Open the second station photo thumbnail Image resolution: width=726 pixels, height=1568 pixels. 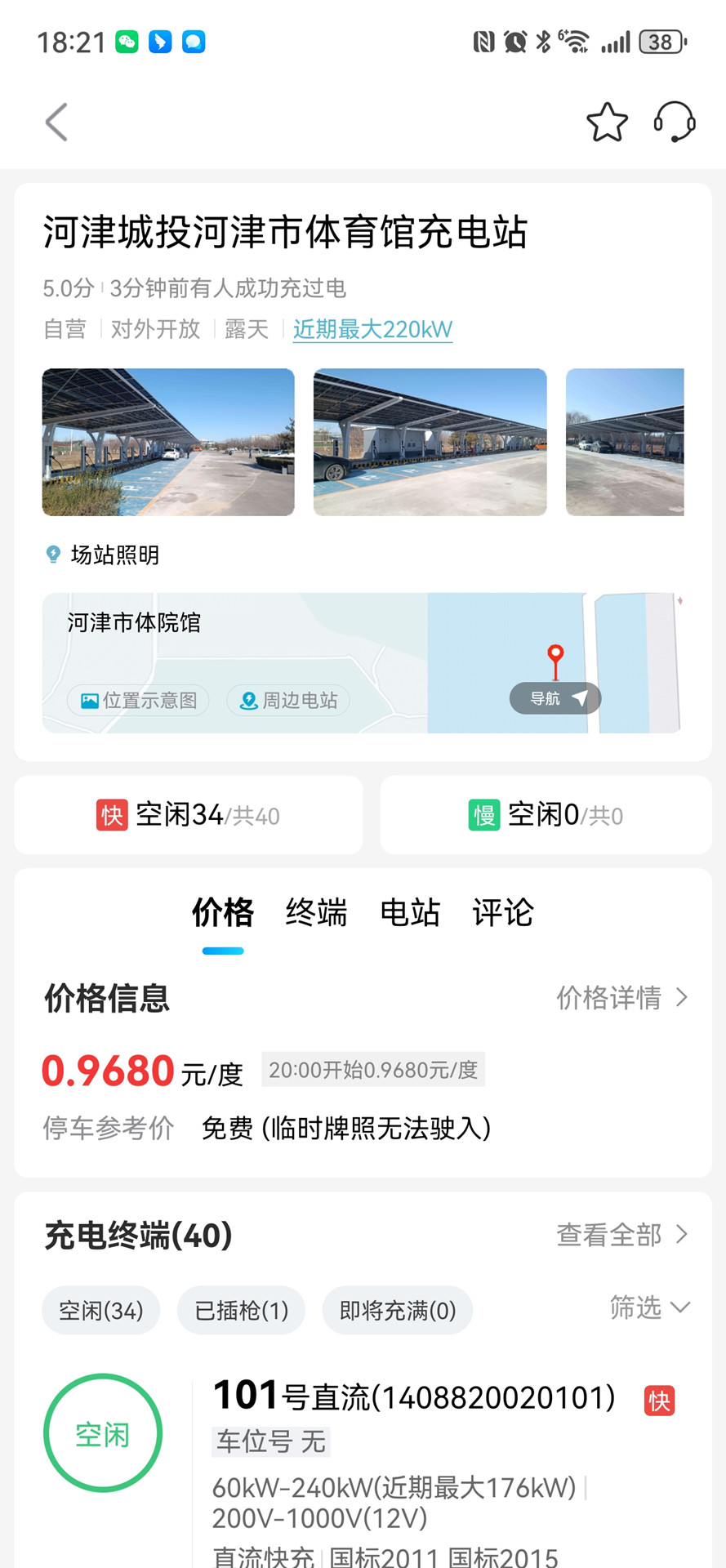point(430,441)
